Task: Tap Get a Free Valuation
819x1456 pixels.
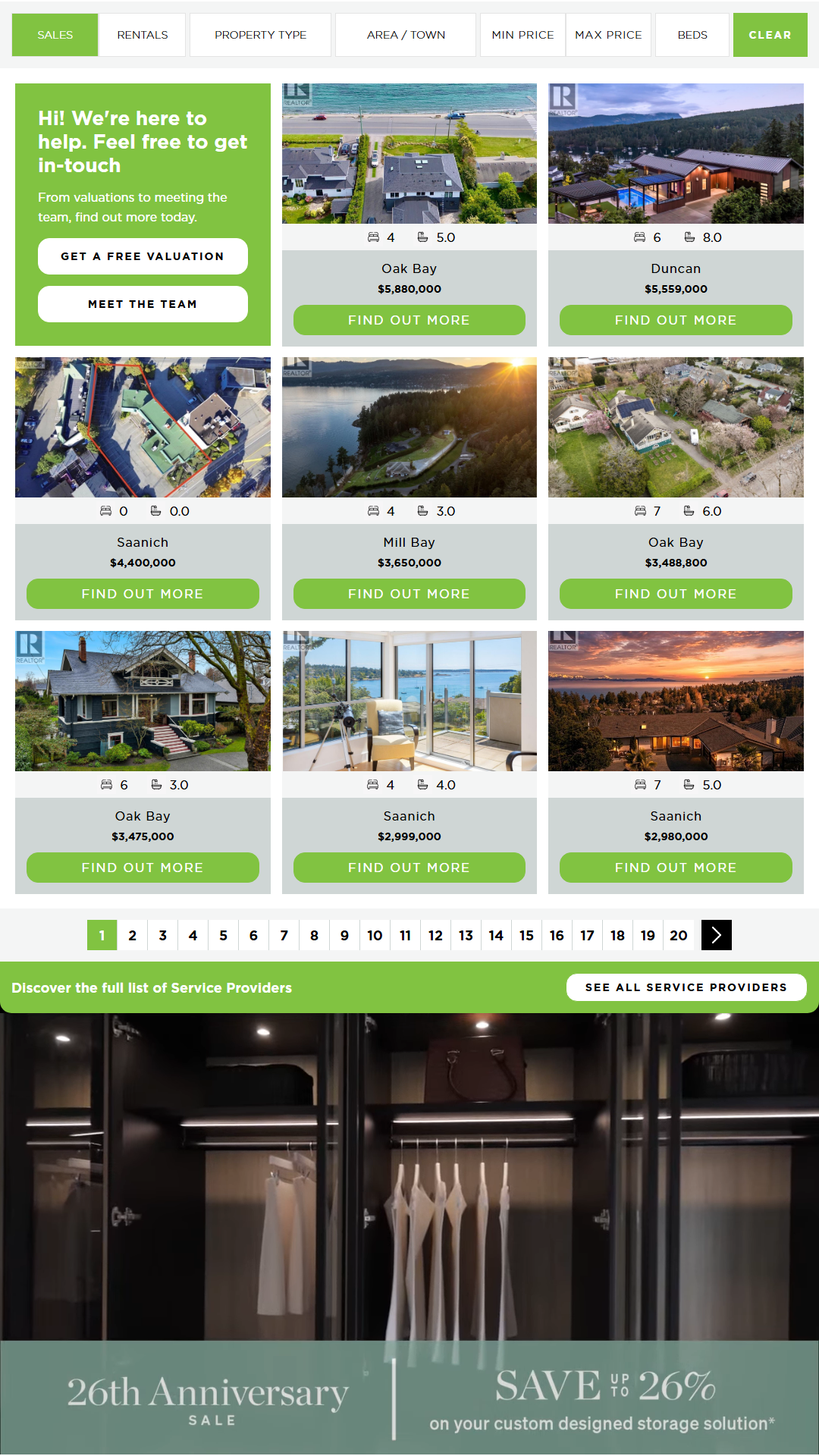Action: coord(143,256)
